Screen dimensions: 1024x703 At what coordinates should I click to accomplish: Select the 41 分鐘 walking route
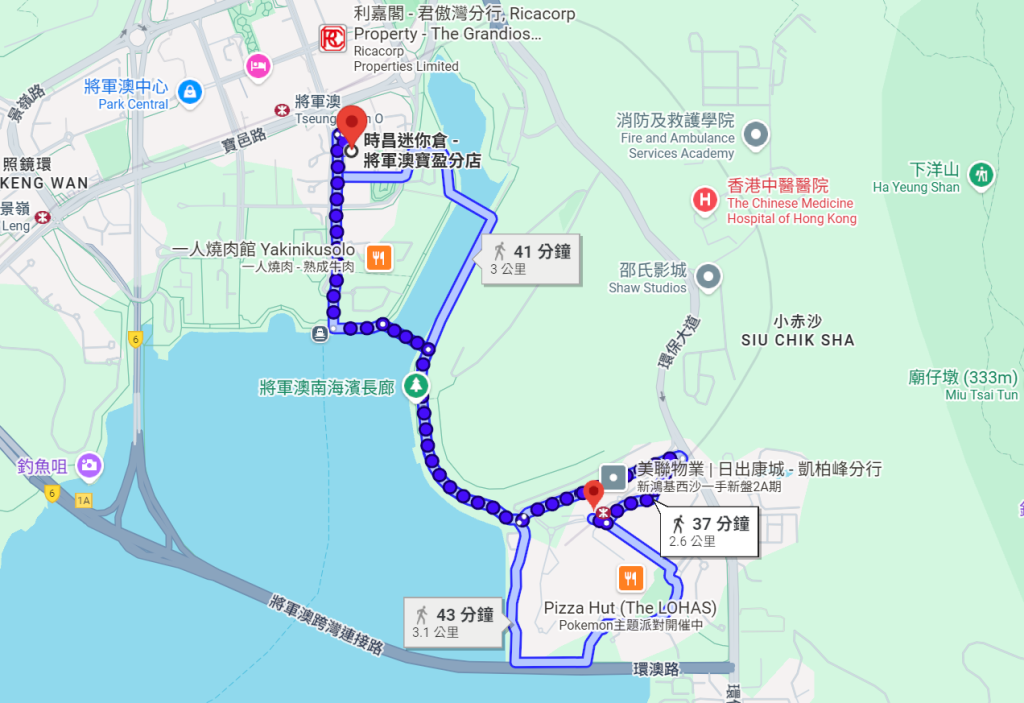(x=530, y=260)
